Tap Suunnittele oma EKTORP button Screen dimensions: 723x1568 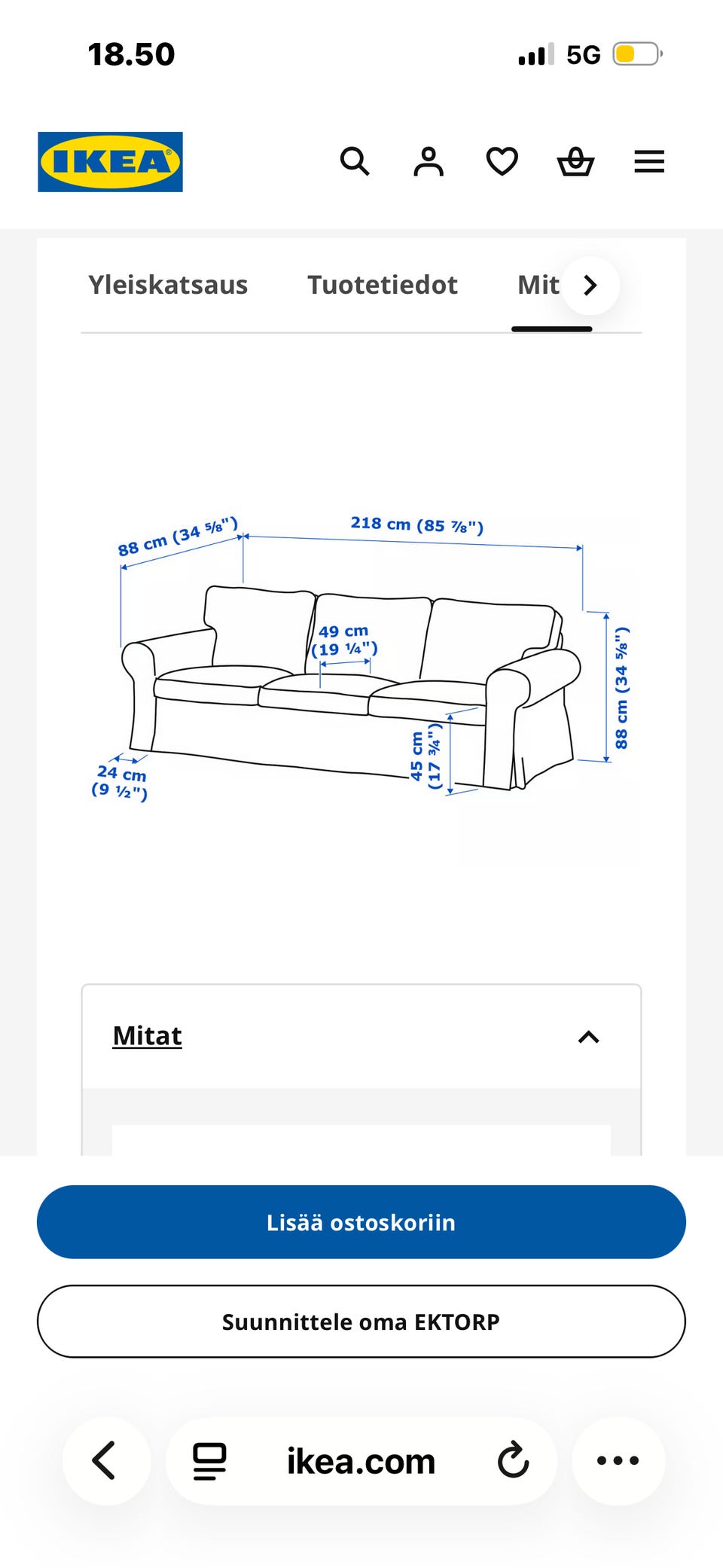[361, 1321]
